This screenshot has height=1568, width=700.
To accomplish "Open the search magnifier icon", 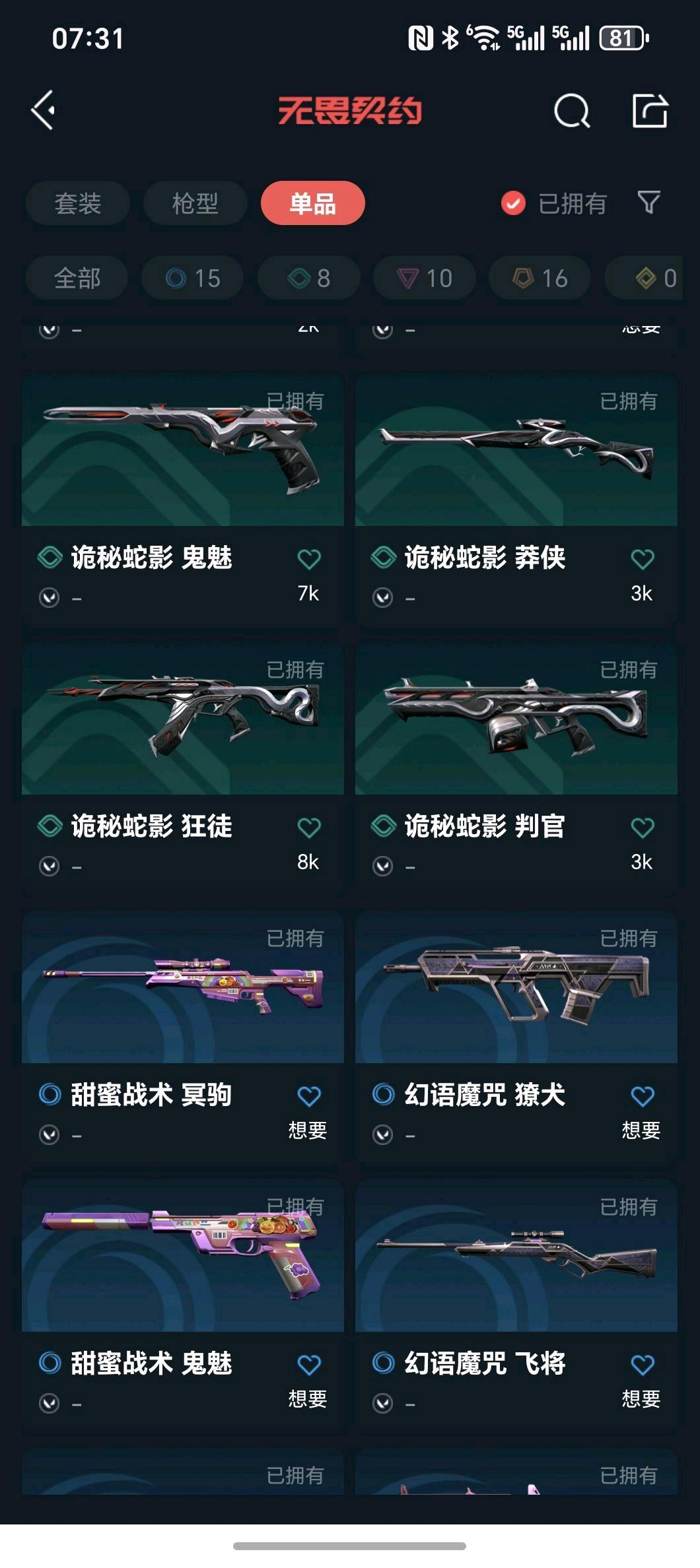I will [571, 110].
